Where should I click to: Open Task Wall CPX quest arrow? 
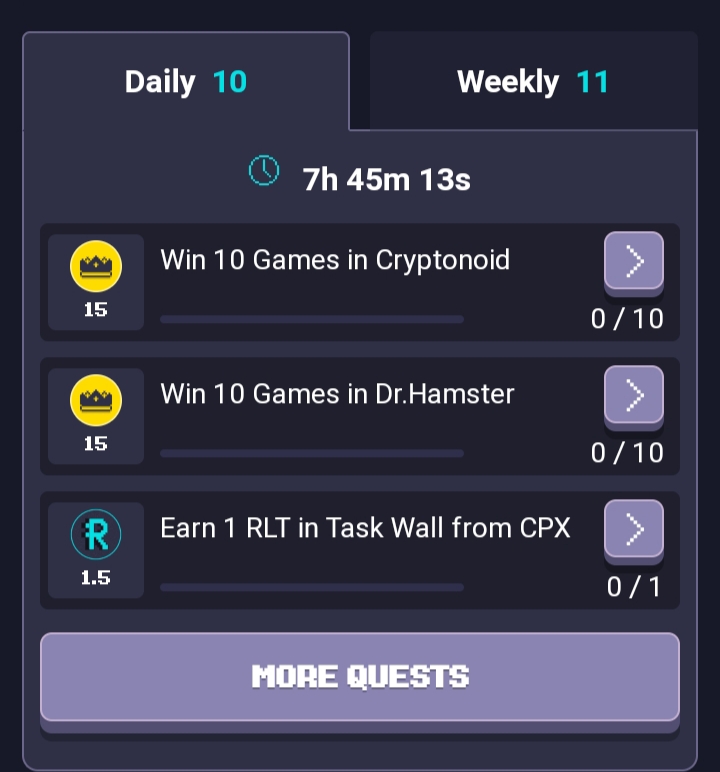634,529
